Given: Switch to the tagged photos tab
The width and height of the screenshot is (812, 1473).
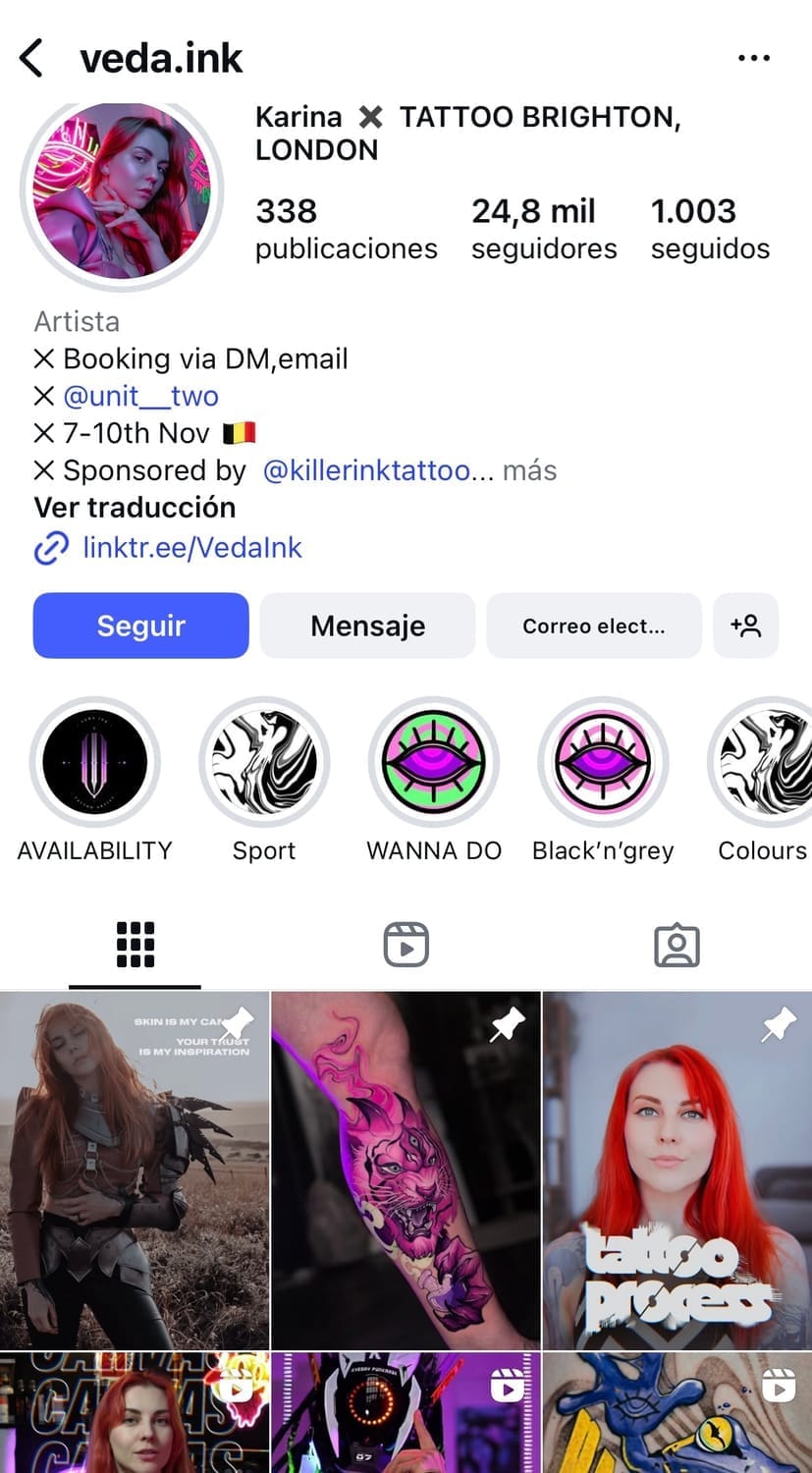Looking at the screenshot, I should click(677, 945).
